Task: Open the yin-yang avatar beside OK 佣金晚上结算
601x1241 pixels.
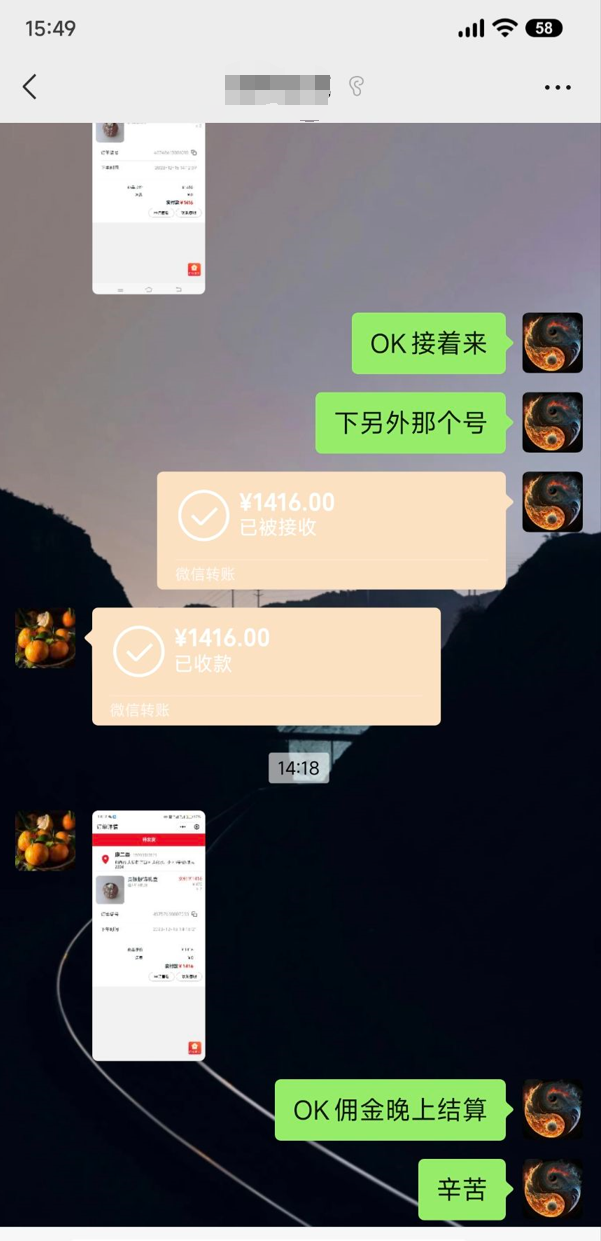Action: point(552,1110)
